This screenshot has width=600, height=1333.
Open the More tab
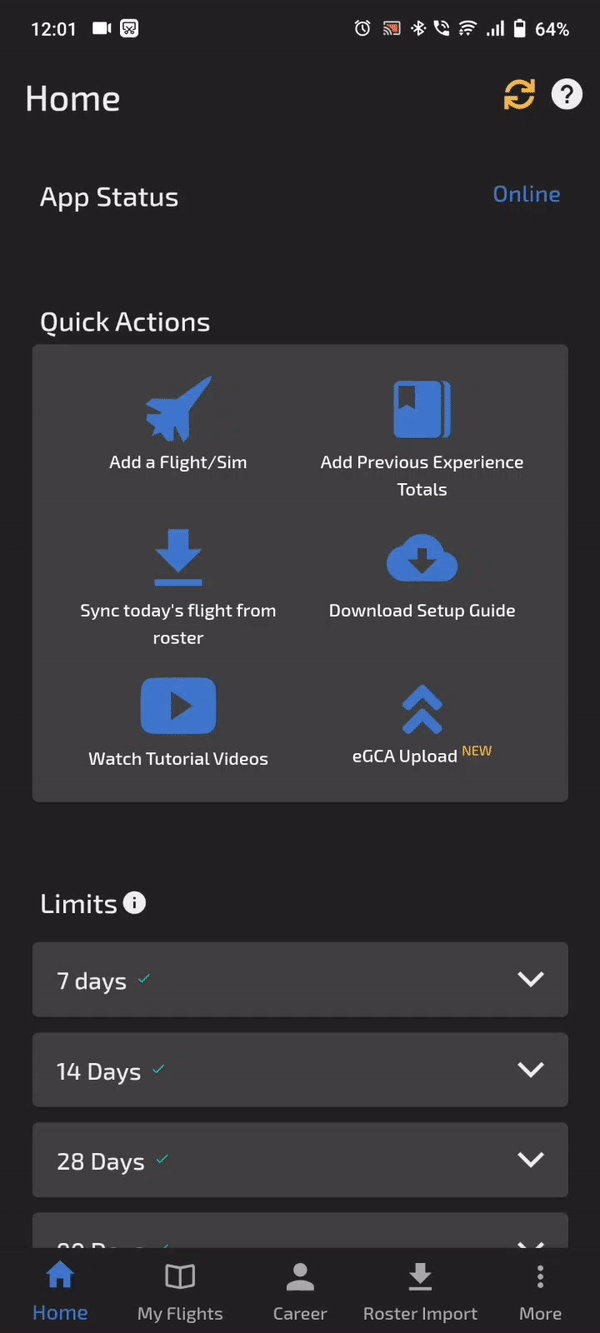540,1292
